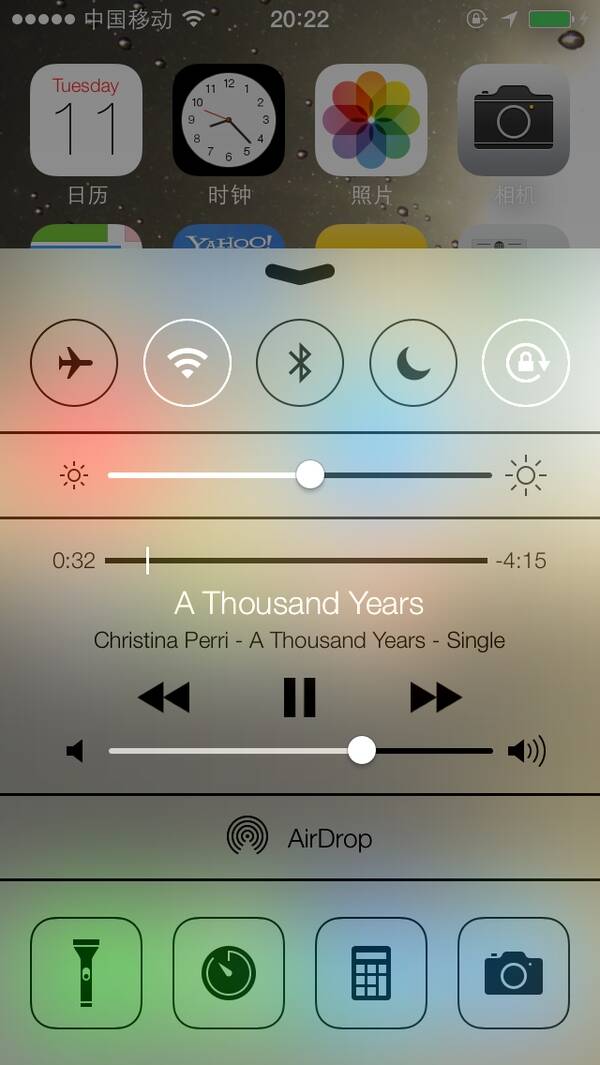Enable Do Not Disturb moon toggle
This screenshot has height=1065, width=600.
click(x=413, y=363)
